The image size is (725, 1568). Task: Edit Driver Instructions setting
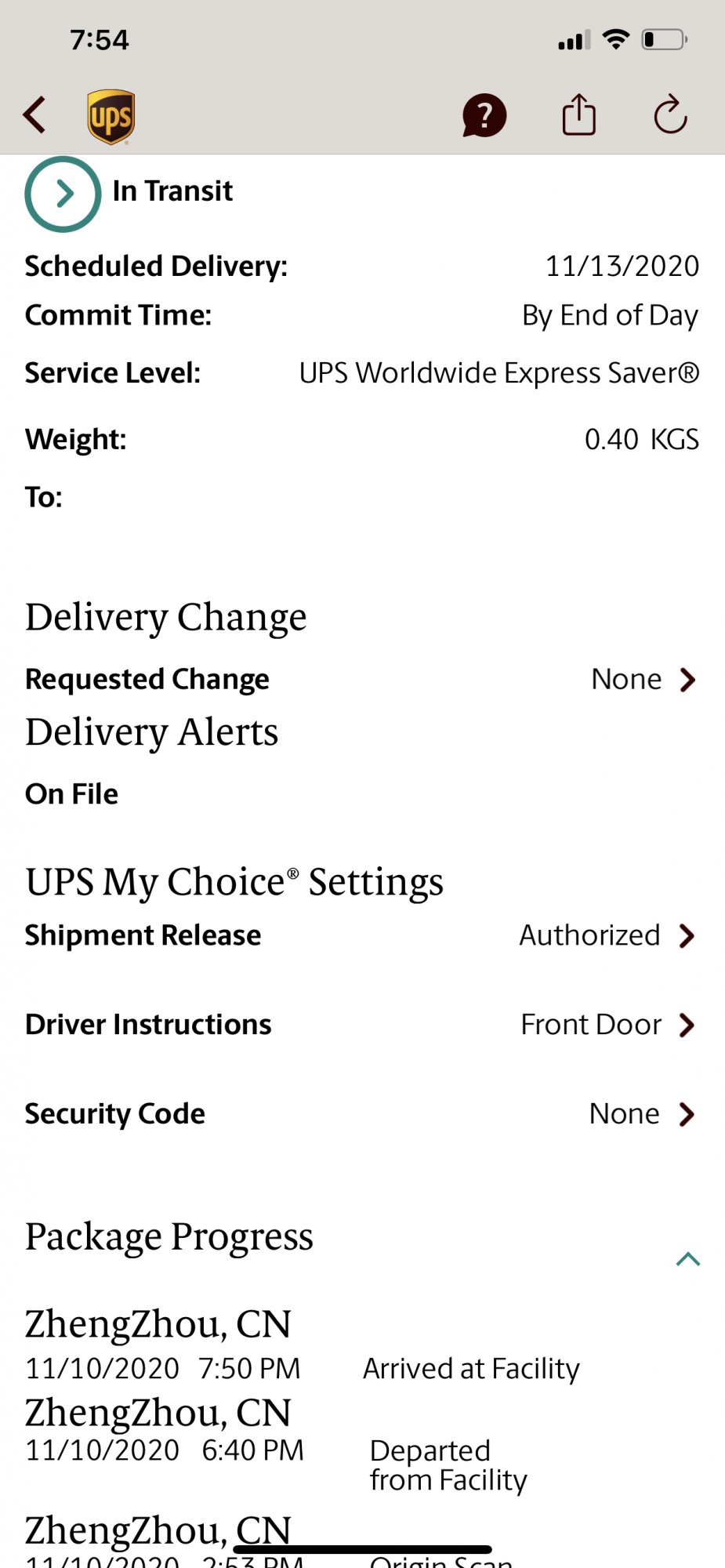point(361,1025)
